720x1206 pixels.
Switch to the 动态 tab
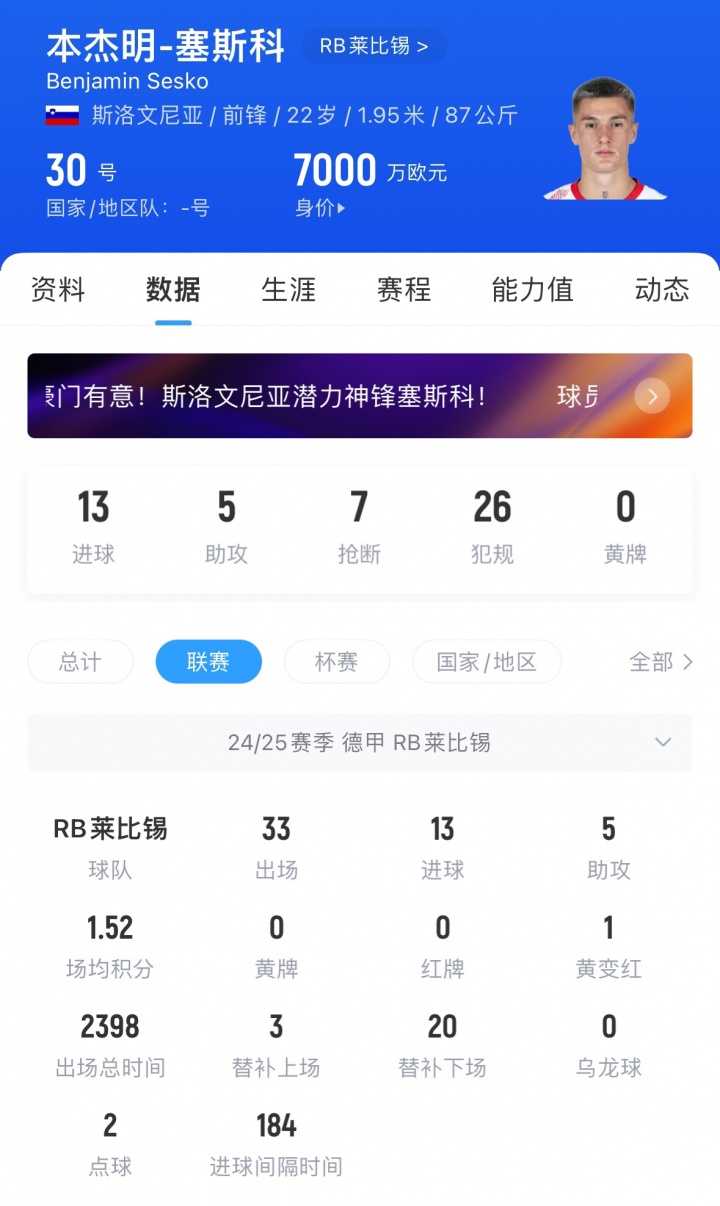(661, 290)
